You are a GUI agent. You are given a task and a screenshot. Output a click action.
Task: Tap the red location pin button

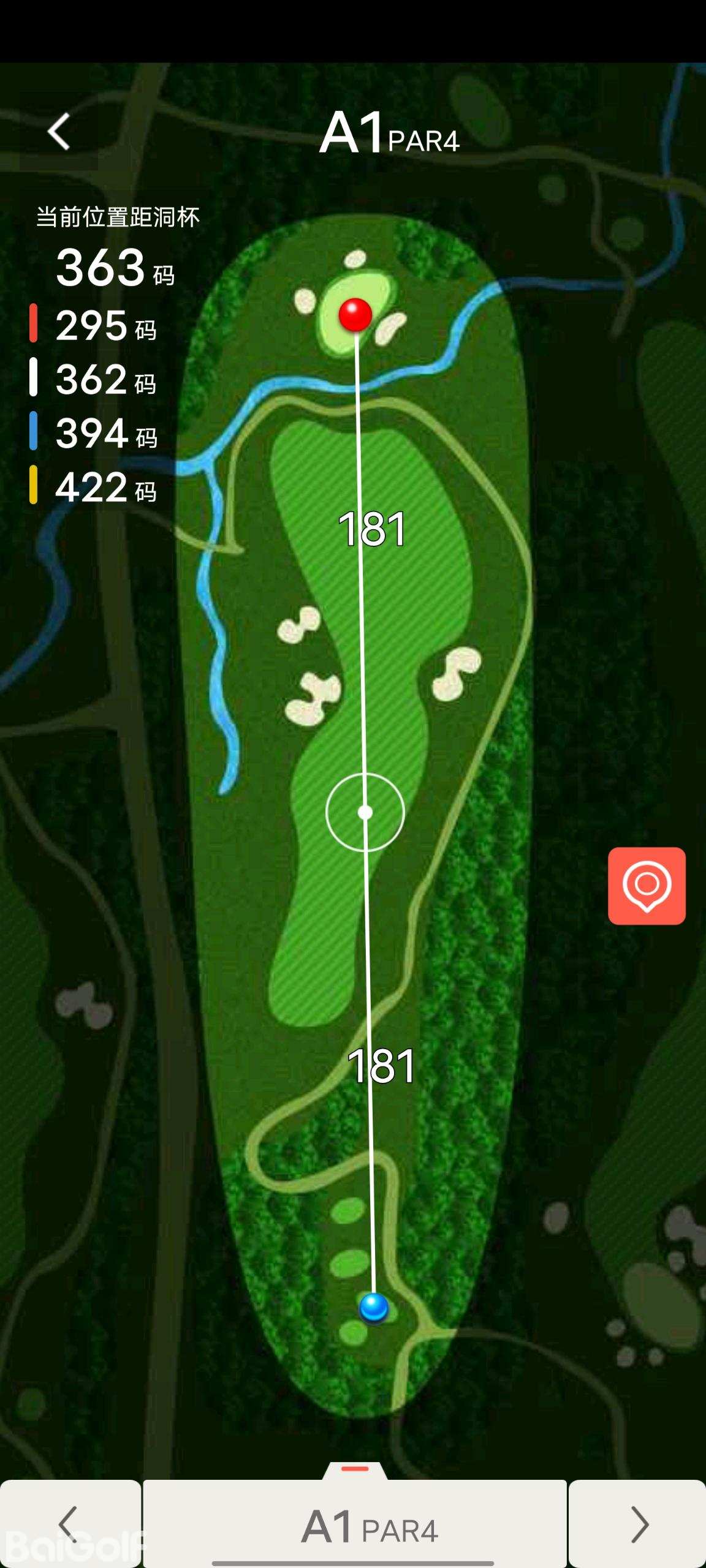[647, 886]
